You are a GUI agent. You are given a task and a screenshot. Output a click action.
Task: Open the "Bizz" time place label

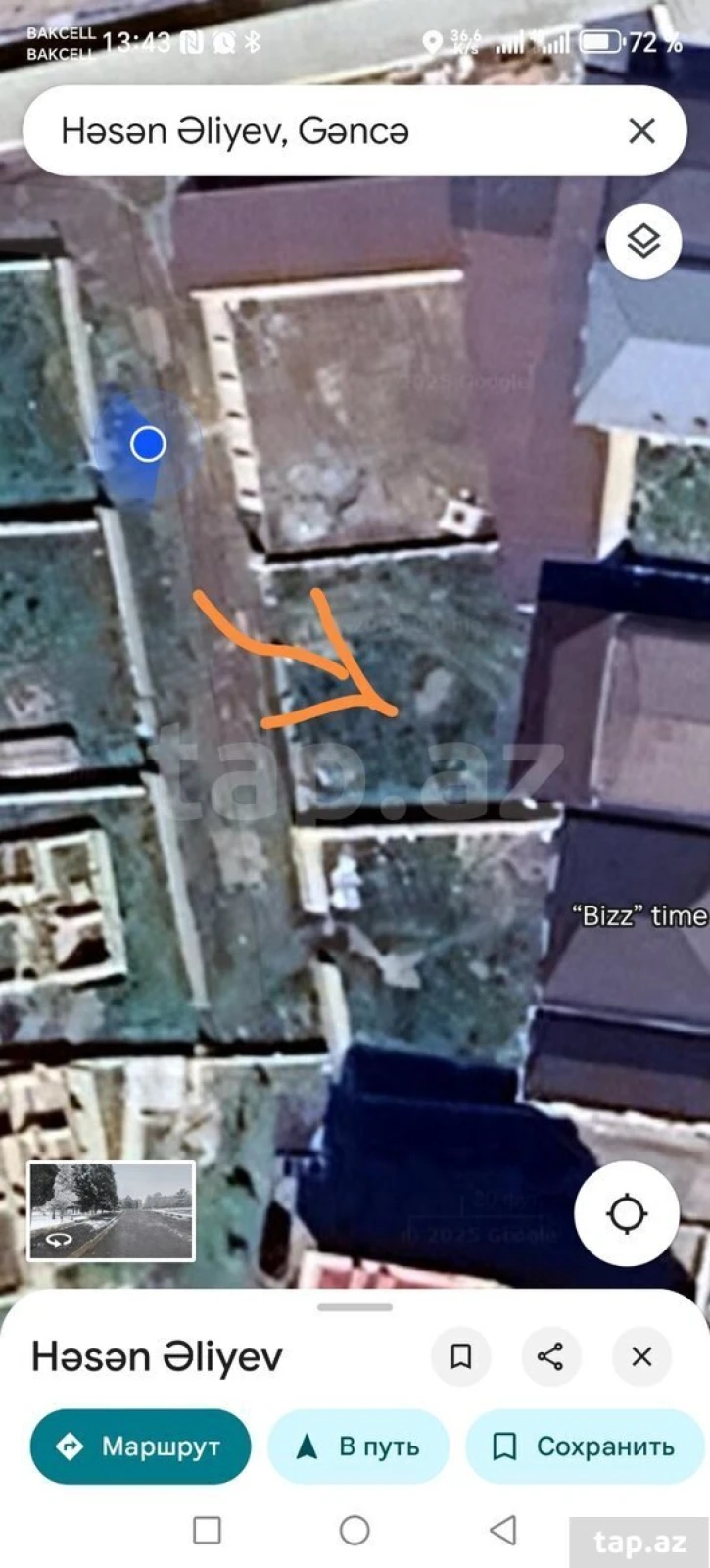tap(639, 915)
